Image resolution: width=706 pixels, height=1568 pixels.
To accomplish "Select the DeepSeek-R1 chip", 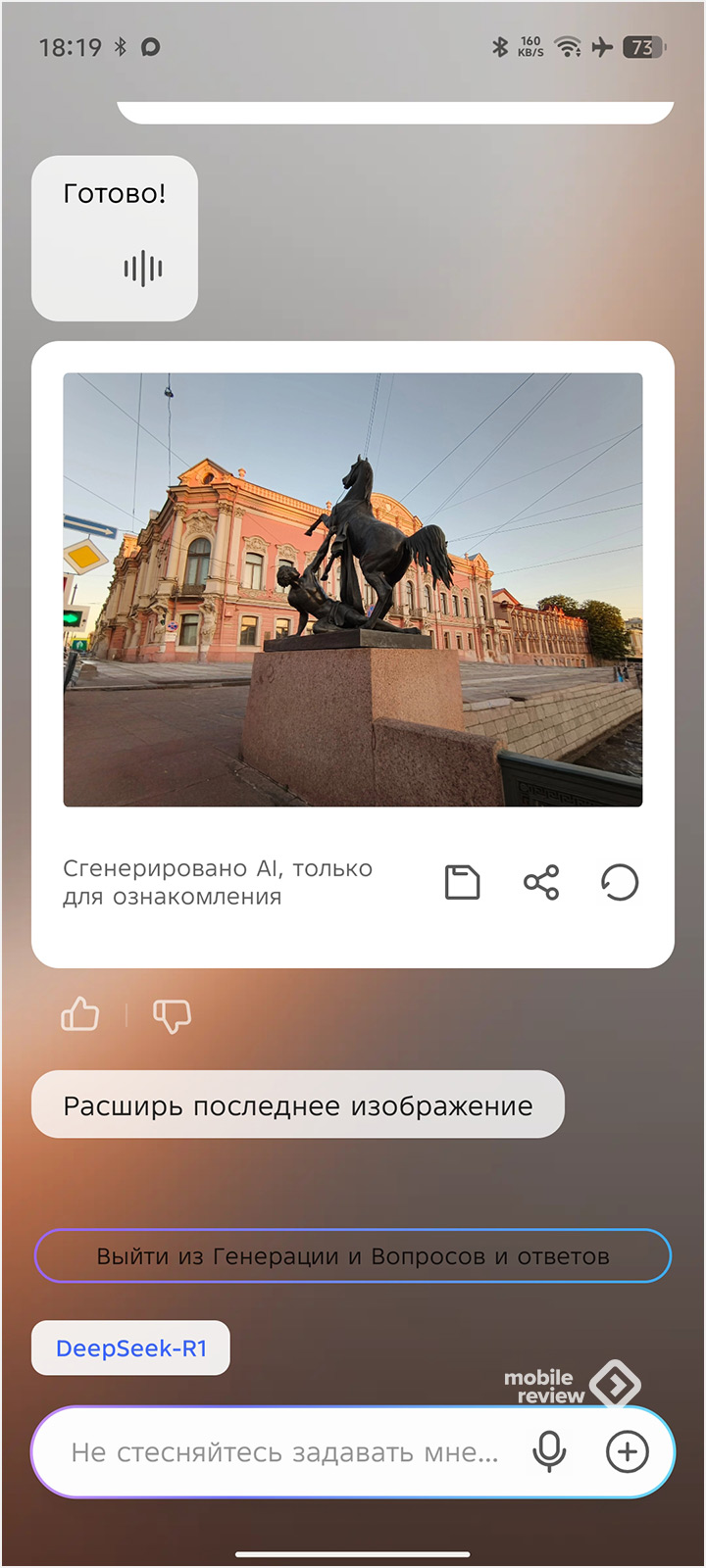I will coord(131,1348).
